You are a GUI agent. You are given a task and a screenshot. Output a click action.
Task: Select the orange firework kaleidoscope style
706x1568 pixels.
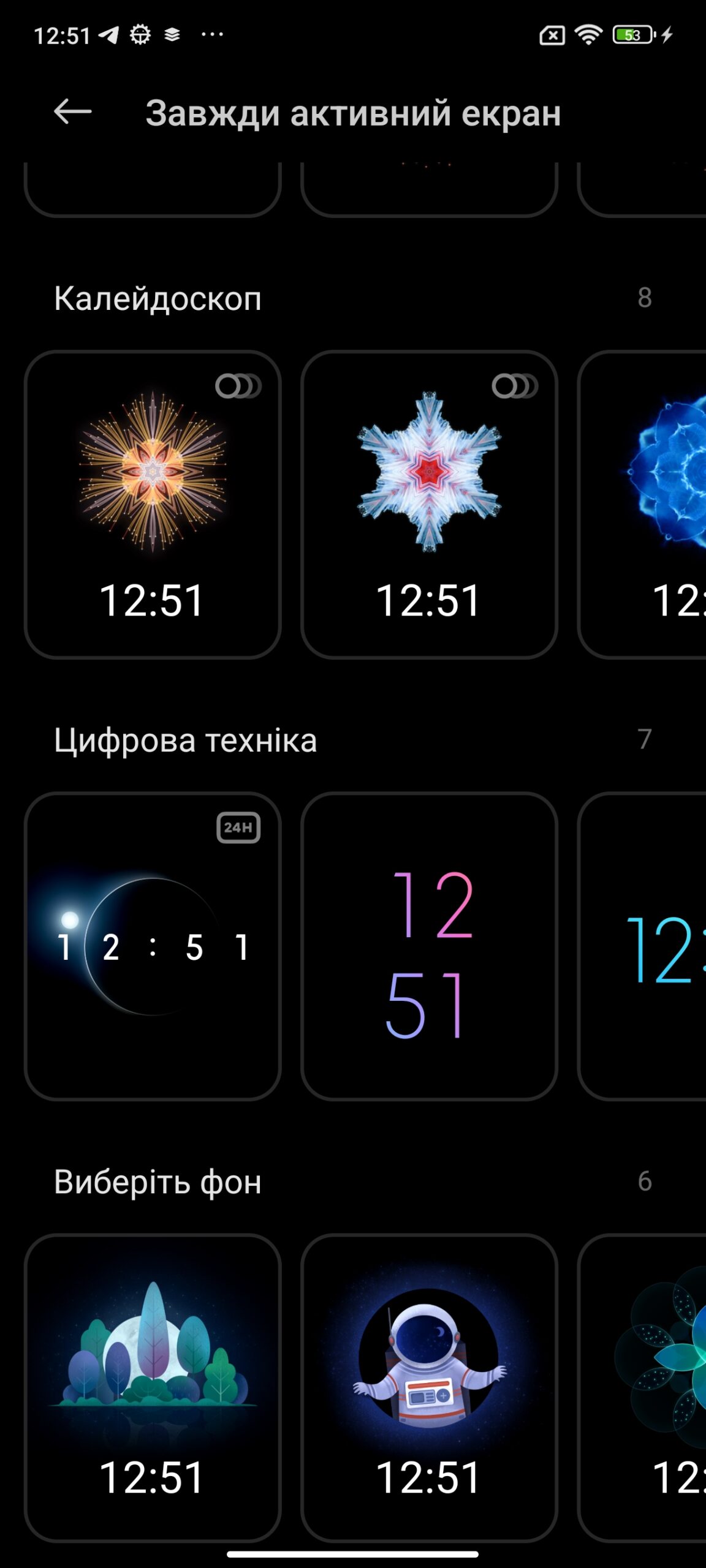153,505
